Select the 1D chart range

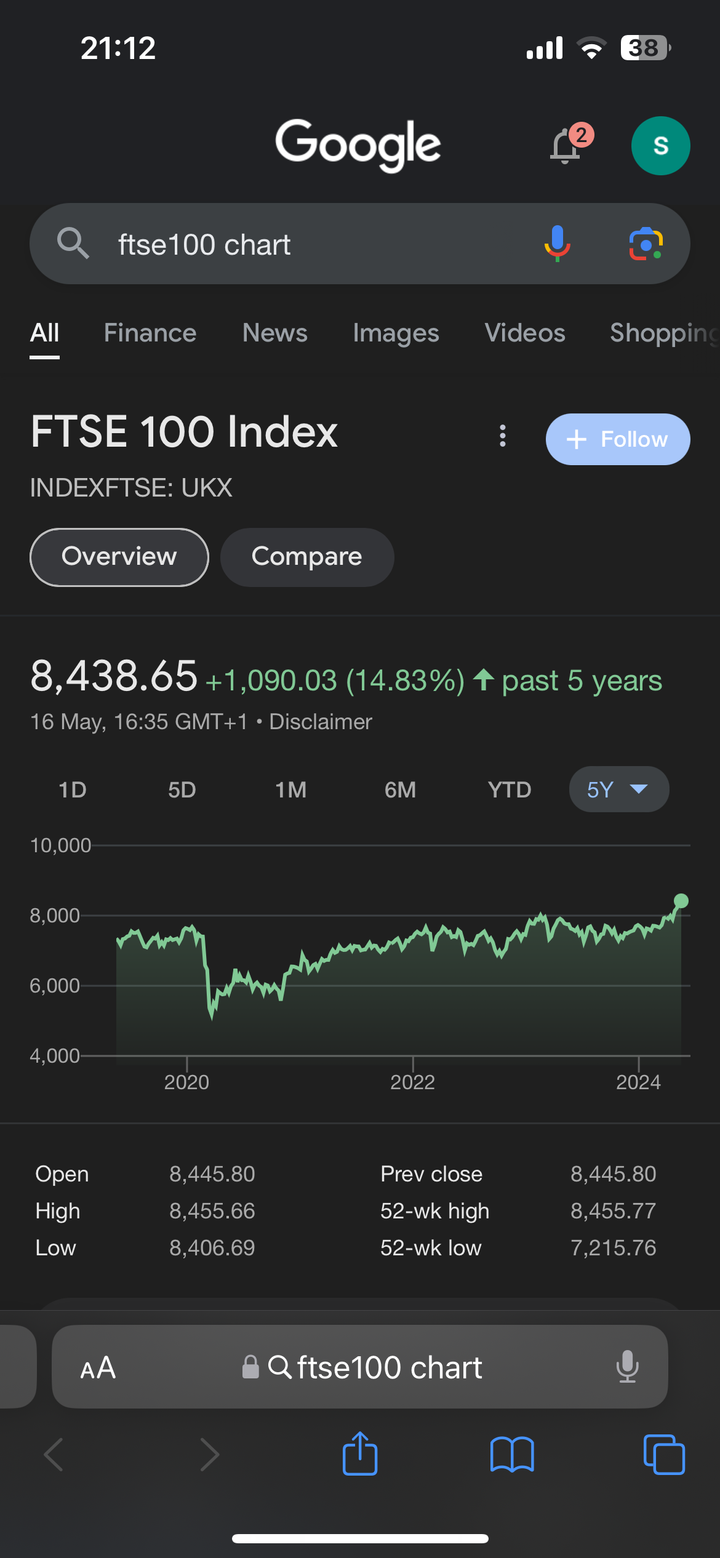72,790
